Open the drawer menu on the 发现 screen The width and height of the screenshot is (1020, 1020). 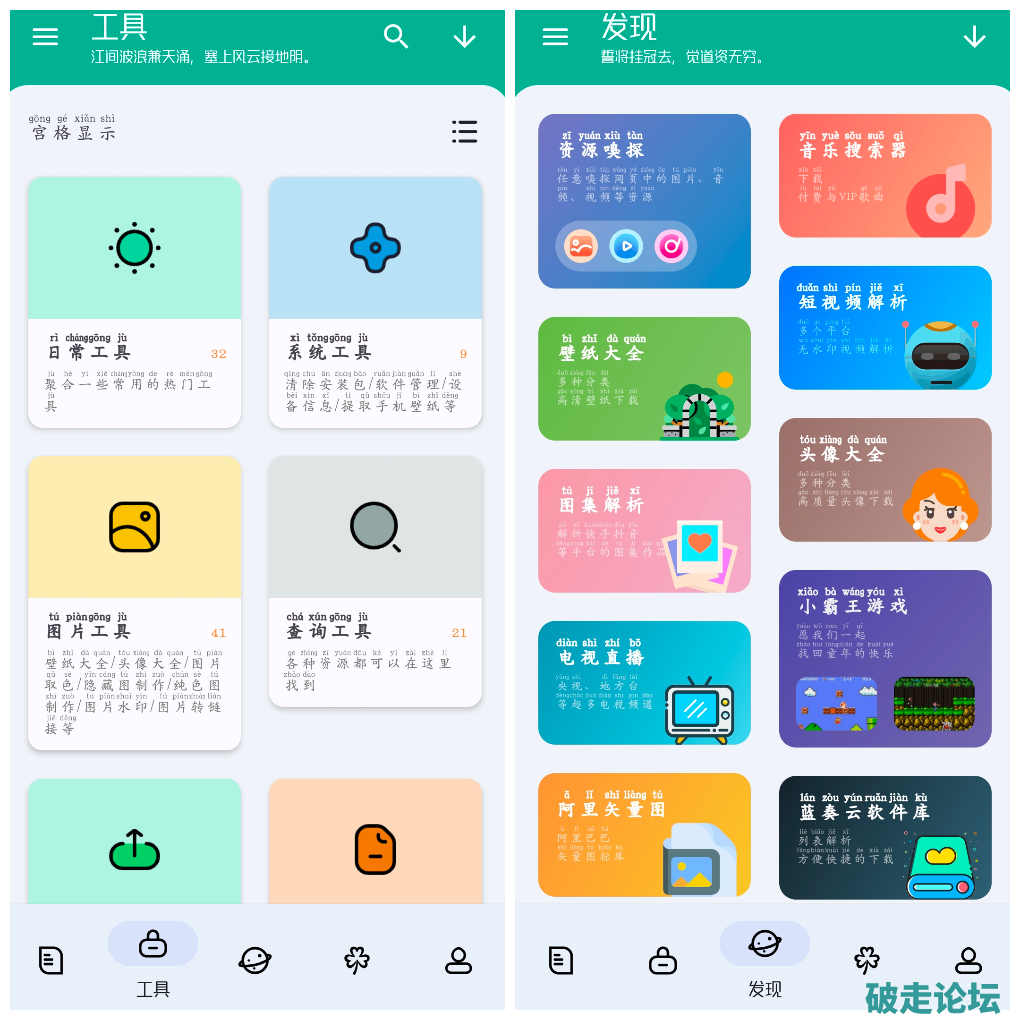[555, 37]
